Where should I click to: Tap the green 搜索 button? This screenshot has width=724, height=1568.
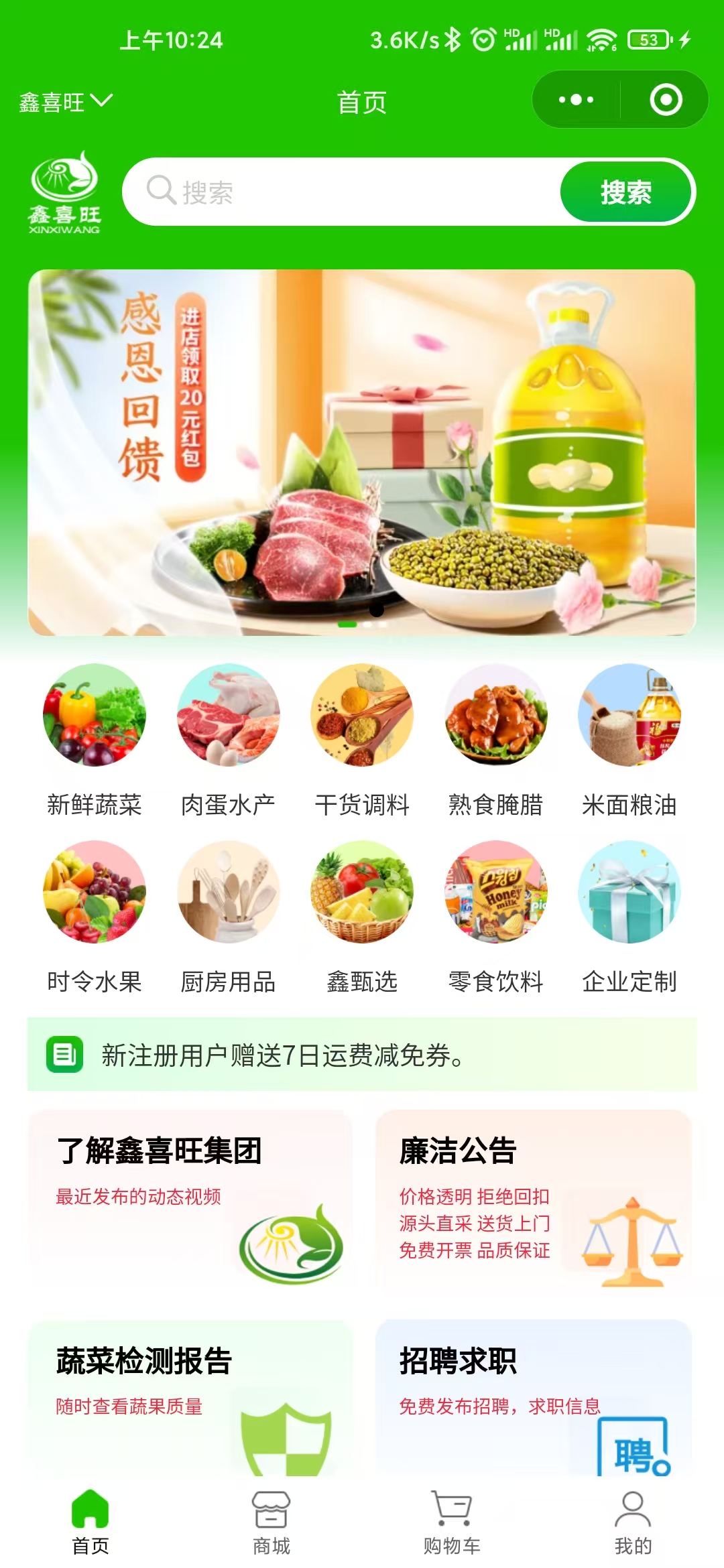tap(625, 192)
